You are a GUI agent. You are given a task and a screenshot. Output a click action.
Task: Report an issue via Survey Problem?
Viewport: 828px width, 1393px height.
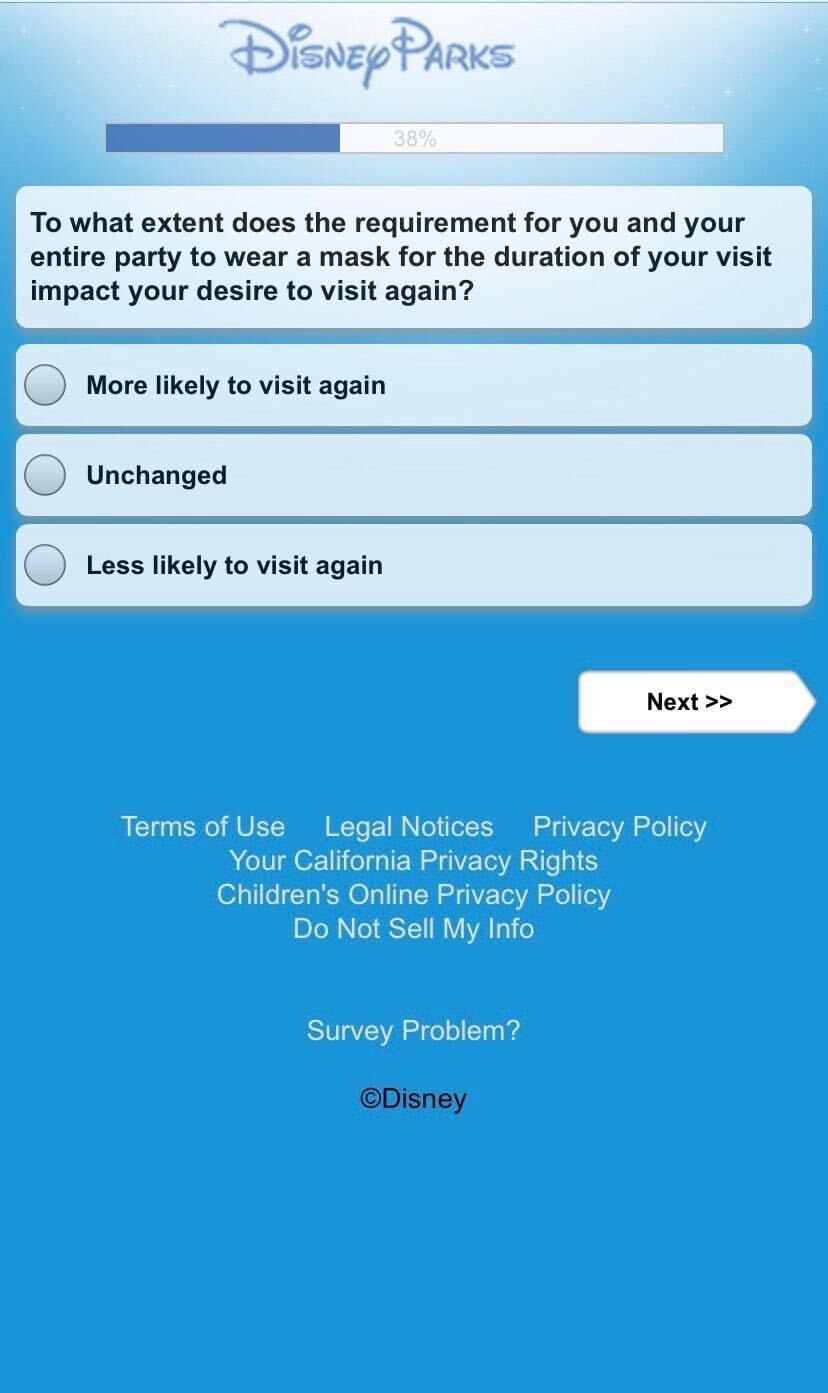point(413,1031)
